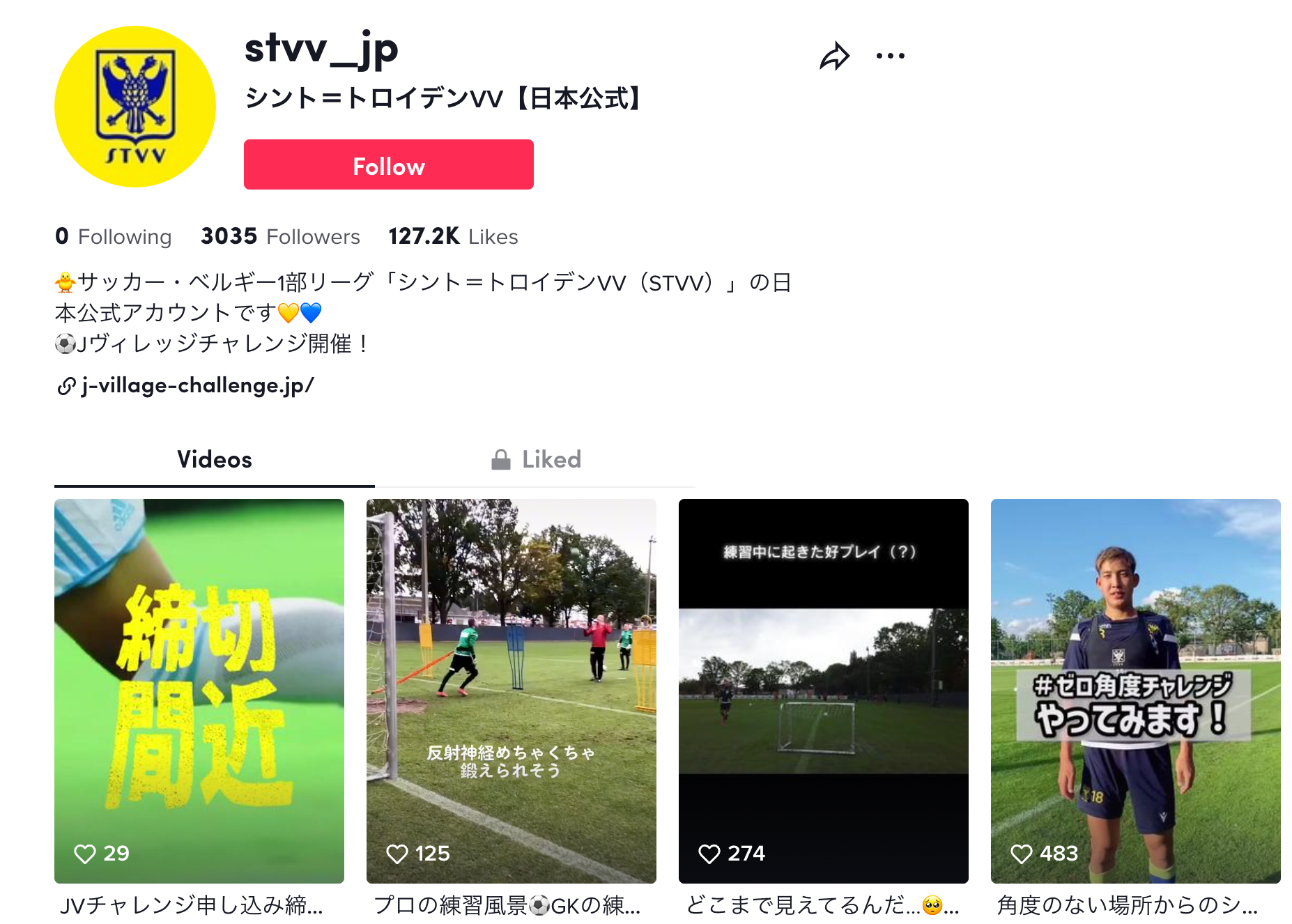Open the video with 29 likes
Viewport: 1292px width, 924px height.
tap(199, 690)
